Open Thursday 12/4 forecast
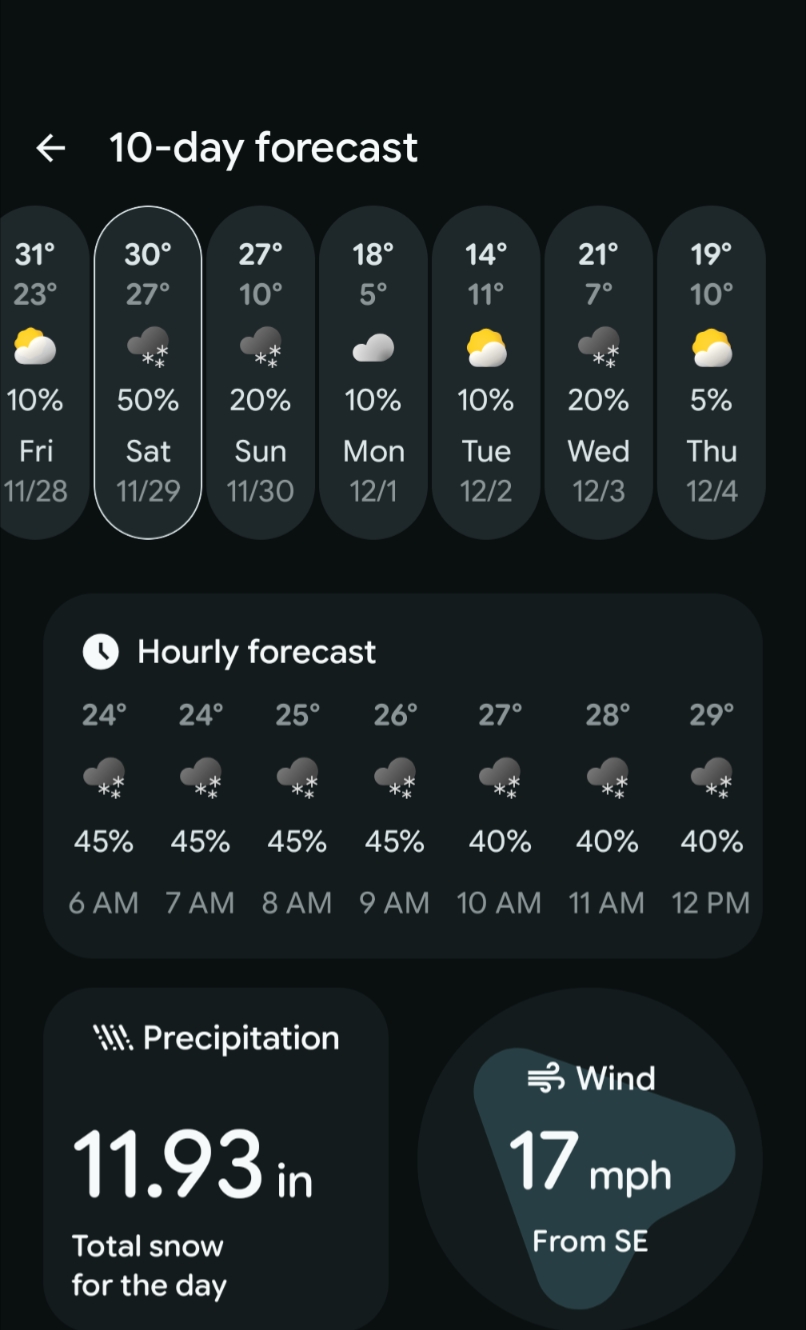Screen dimensions: 806x1330 [x=711, y=372]
